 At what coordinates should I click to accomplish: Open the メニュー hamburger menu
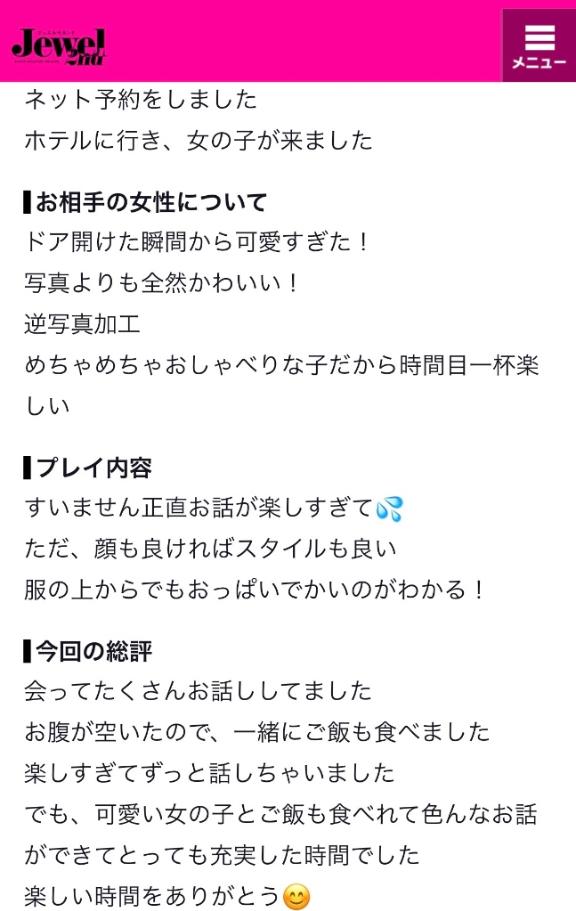pos(539,45)
